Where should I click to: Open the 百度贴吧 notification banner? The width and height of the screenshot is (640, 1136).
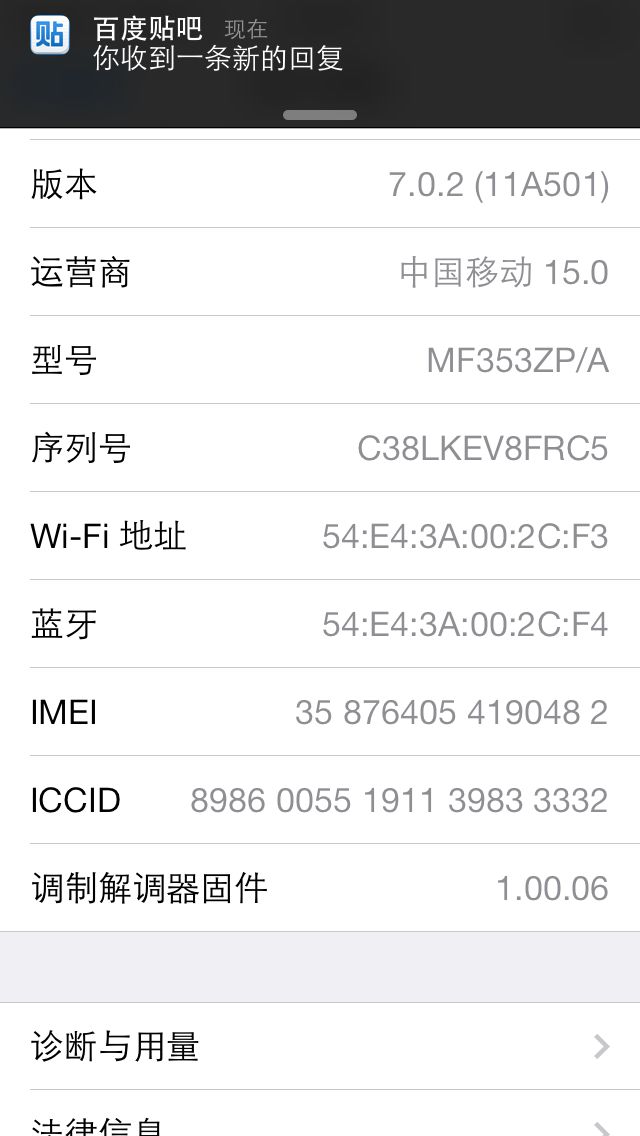pos(320,64)
